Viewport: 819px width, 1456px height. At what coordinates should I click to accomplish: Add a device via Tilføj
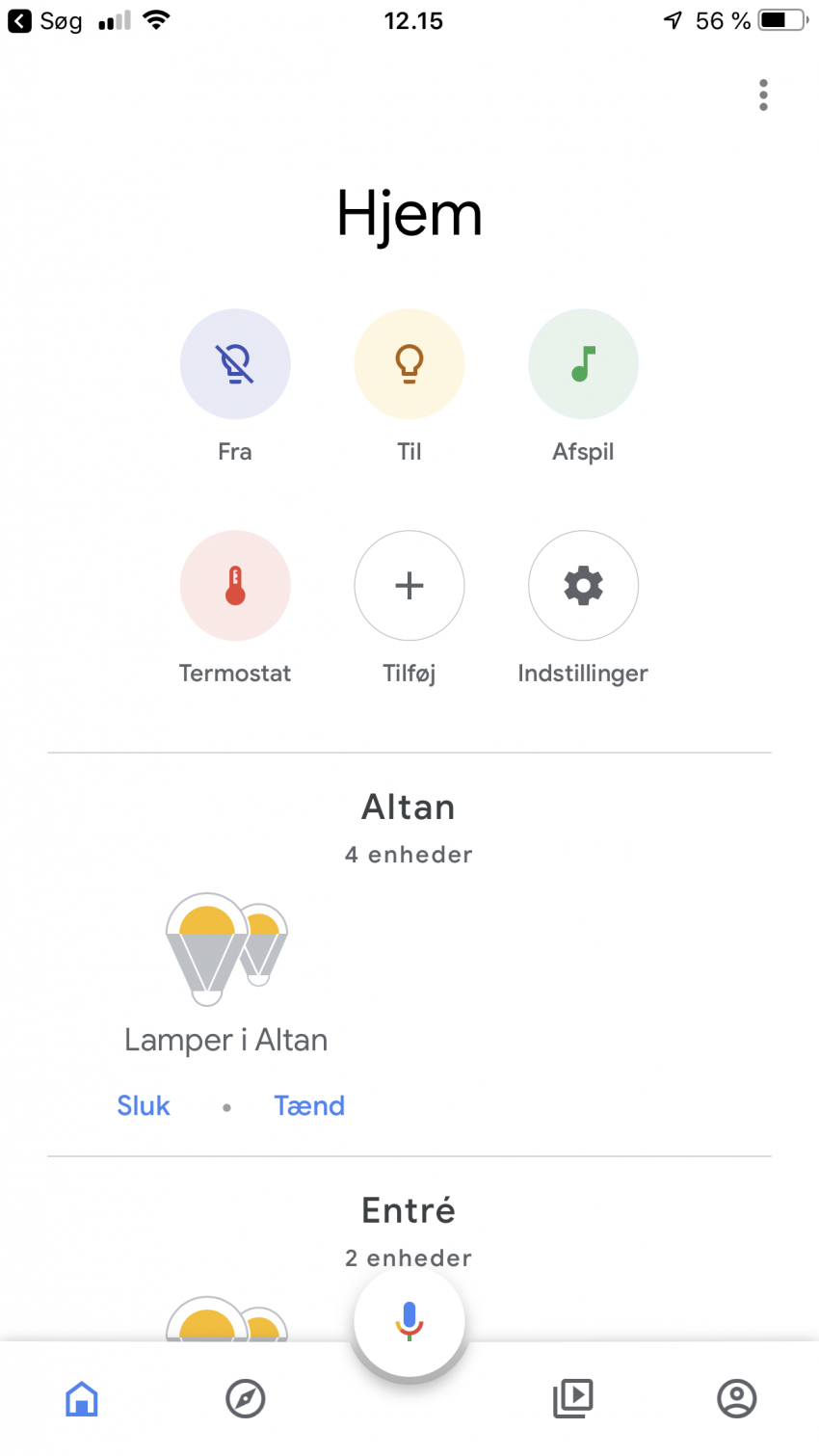[x=409, y=586]
